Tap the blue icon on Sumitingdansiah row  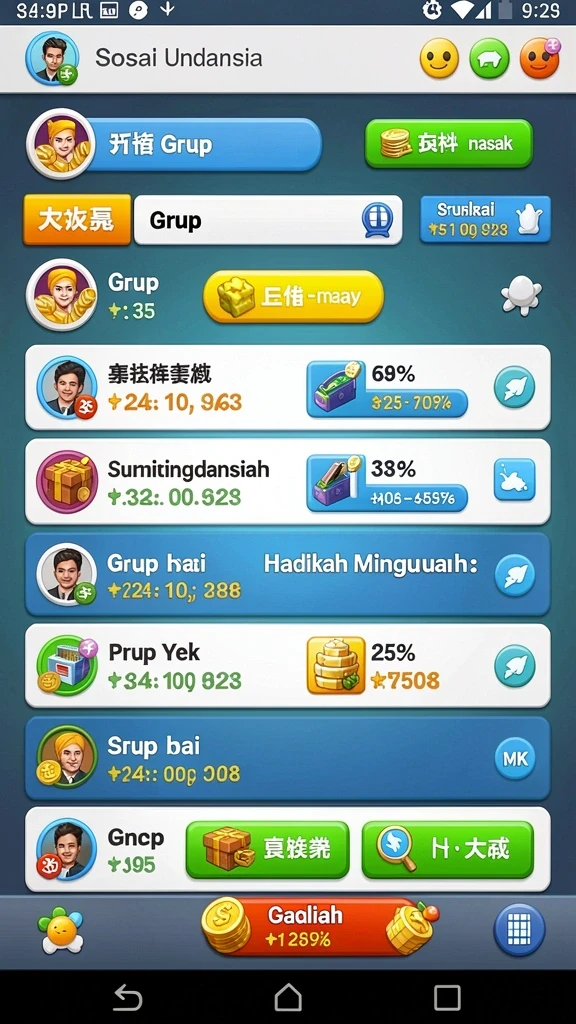click(515, 480)
